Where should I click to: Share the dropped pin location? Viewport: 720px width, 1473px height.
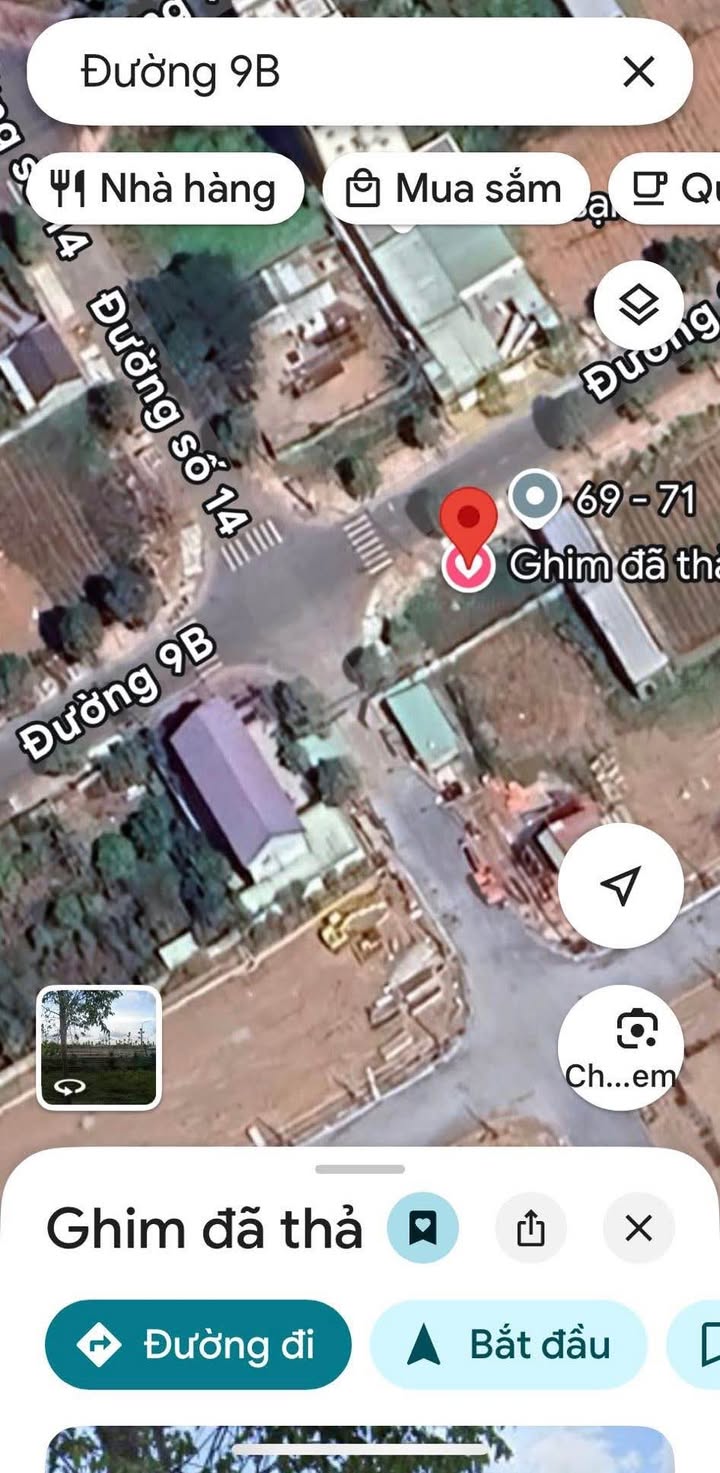tap(531, 1228)
